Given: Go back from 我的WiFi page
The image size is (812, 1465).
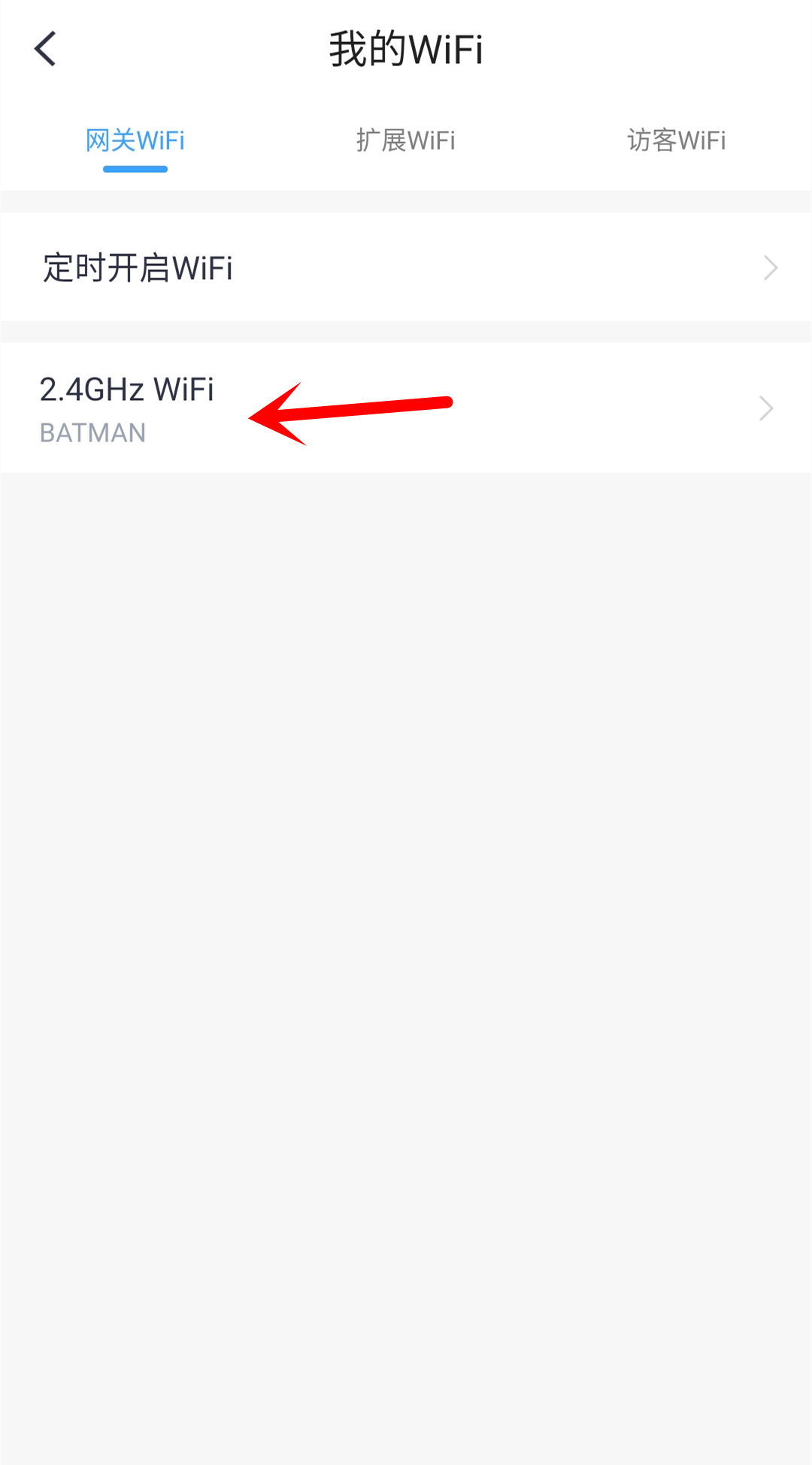Looking at the screenshot, I should pyautogui.click(x=45, y=50).
